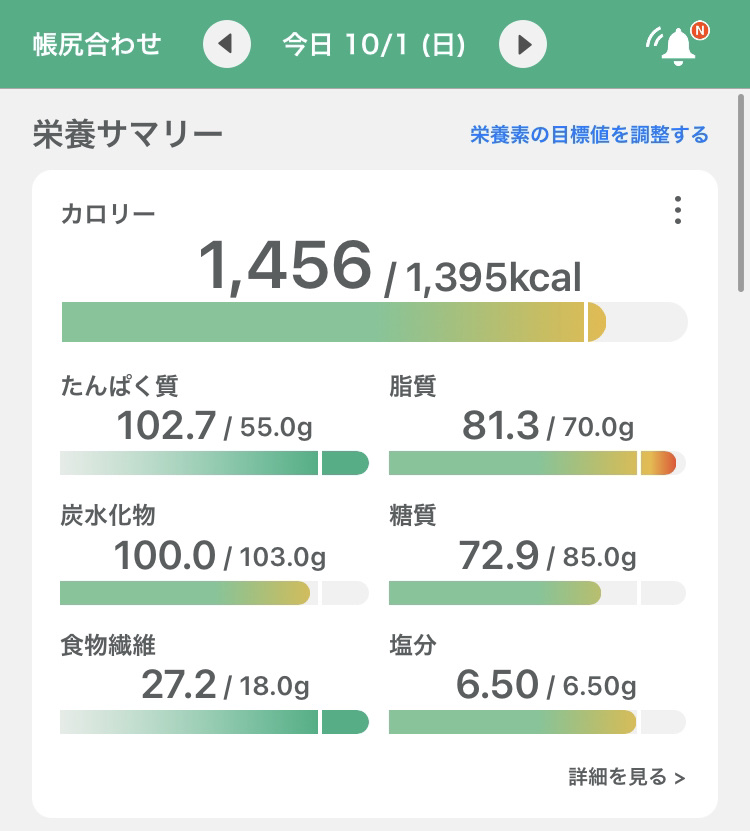Open the date selector showing 今日 10/1 (日)
This screenshot has width=750, height=831.
(x=372, y=44)
